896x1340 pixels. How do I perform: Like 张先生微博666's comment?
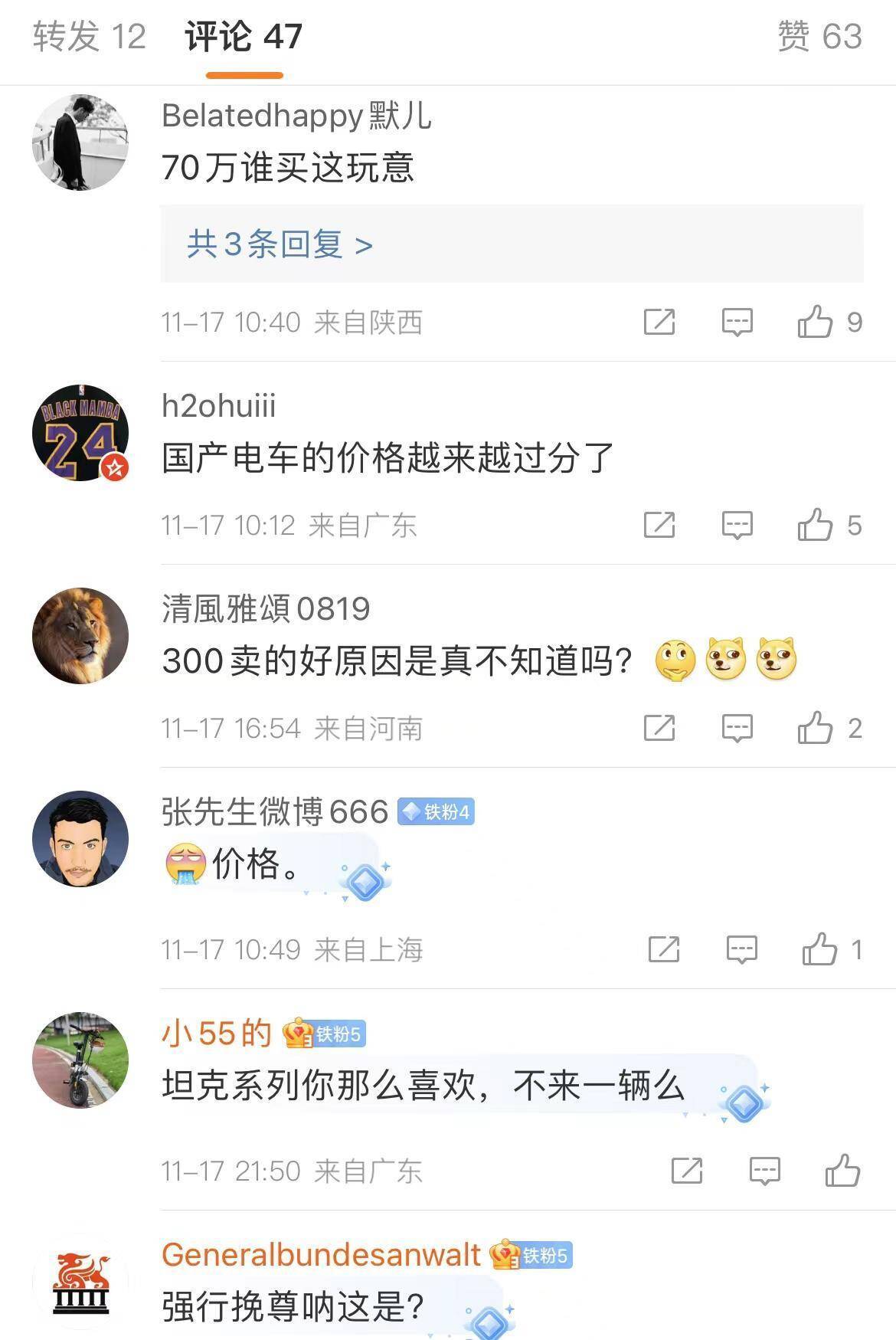coord(819,950)
